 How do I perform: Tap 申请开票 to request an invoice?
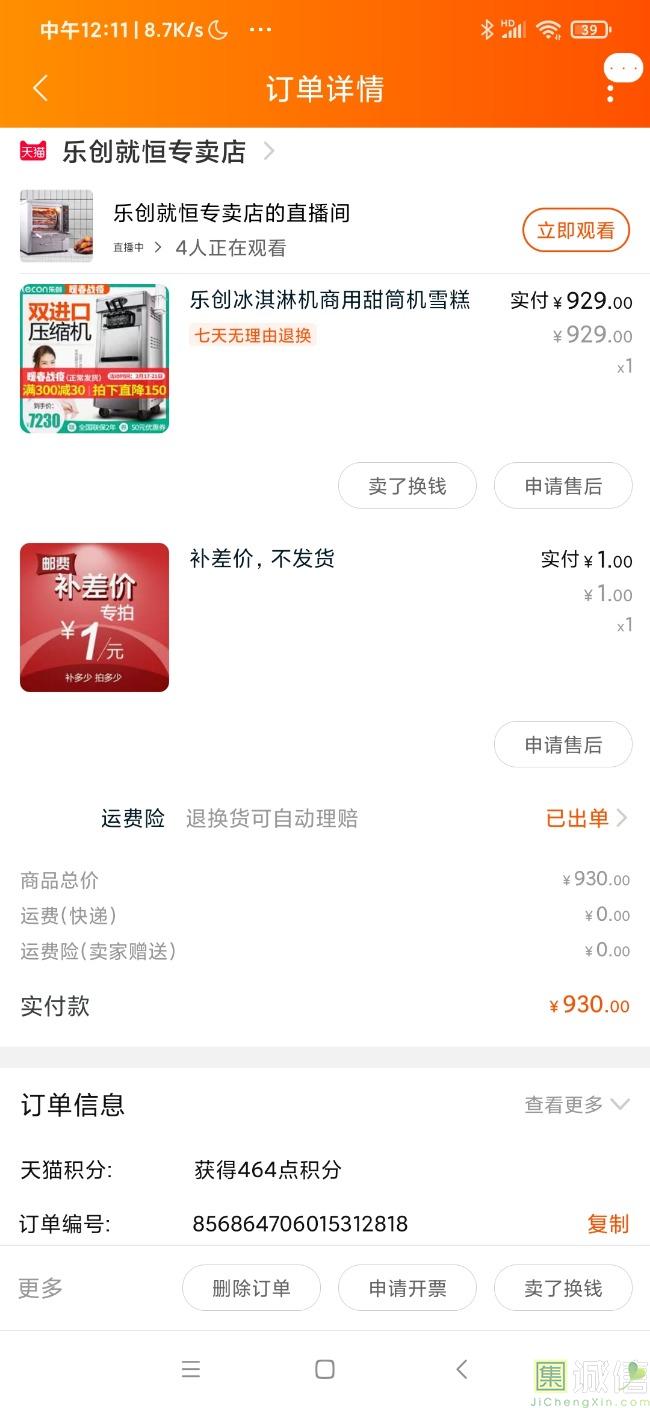tap(407, 1288)
